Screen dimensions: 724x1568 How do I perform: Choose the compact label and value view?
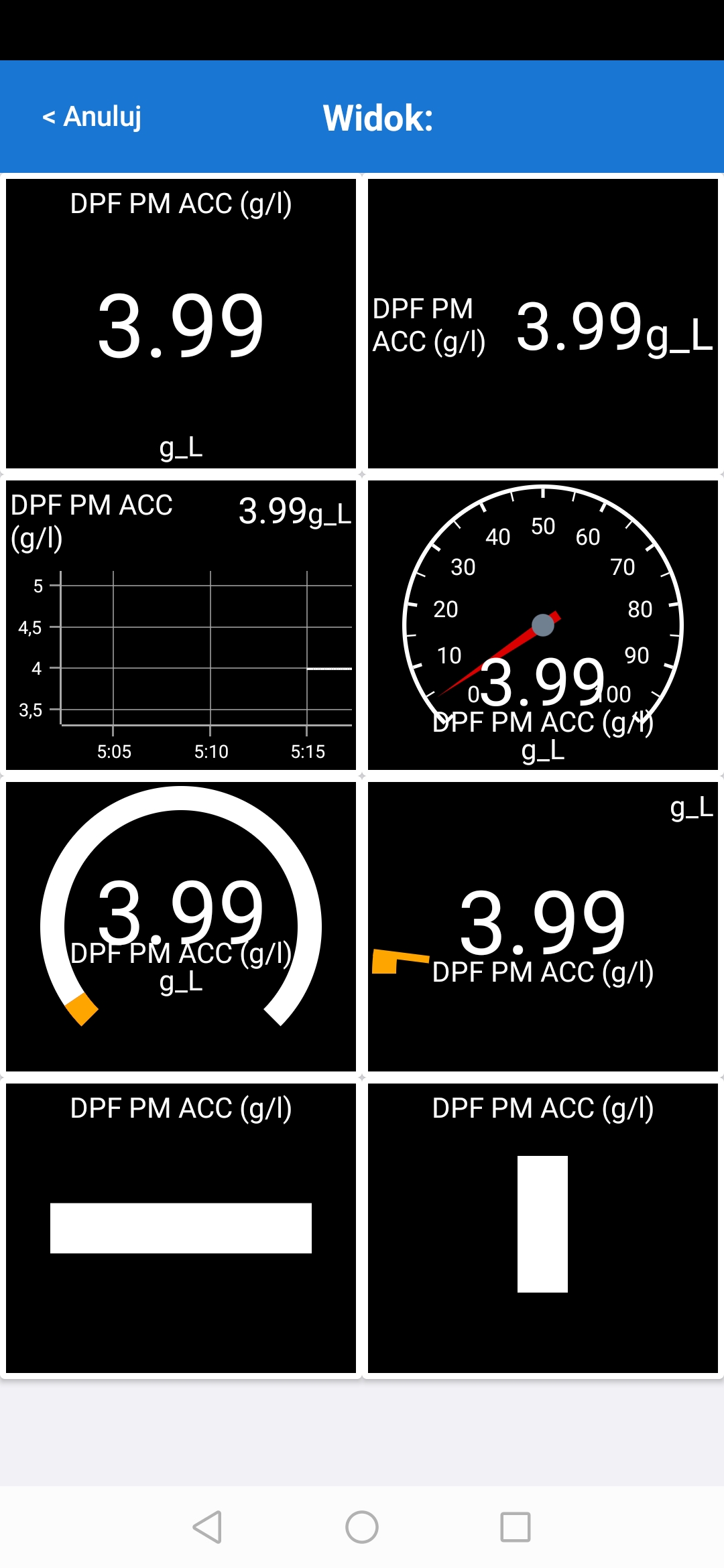pyautogui.click(x=543, y=324)
